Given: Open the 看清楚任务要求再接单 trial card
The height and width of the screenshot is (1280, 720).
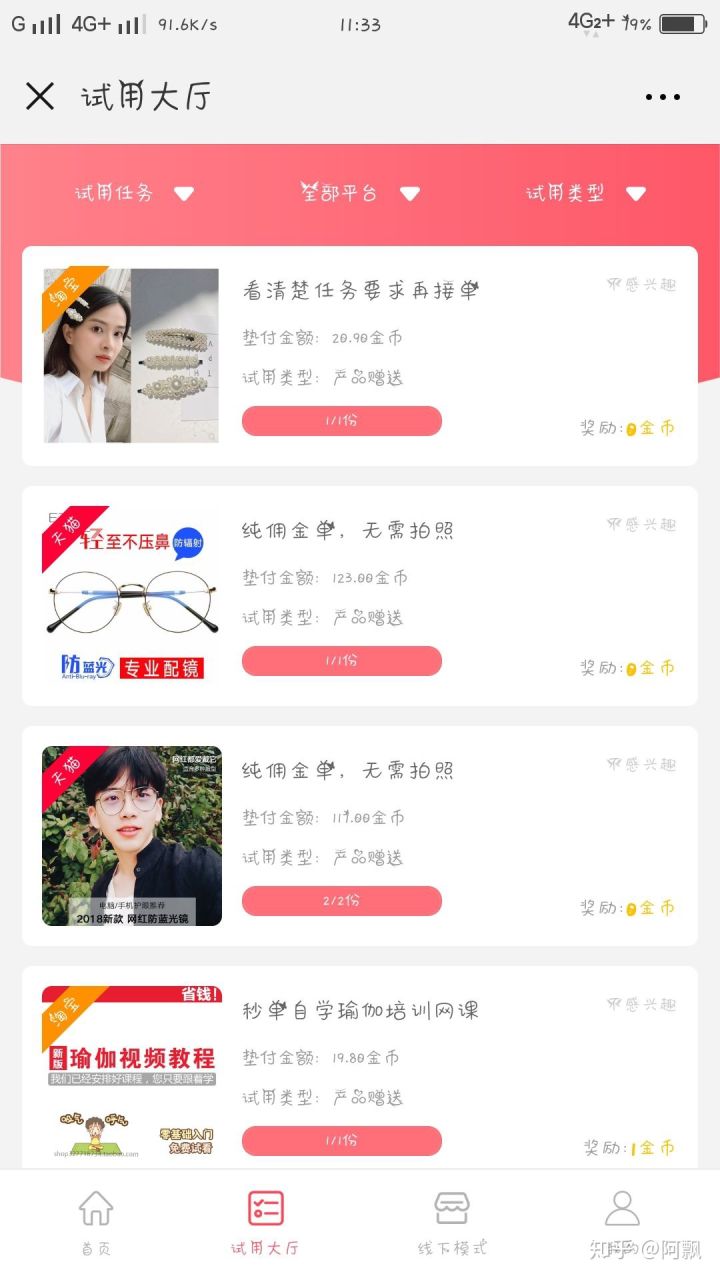Looking at the screenshot, I should pyautogui.click(x=360, y=290).
